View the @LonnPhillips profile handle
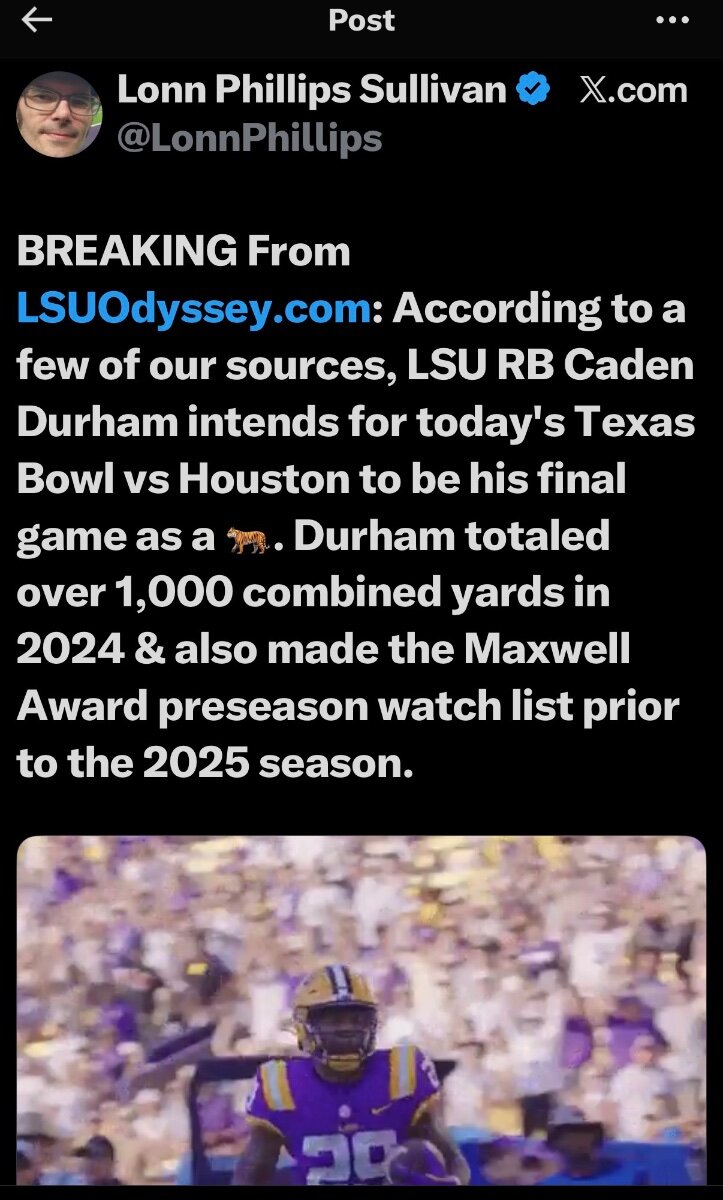723x1200 pixels. (x=249, y=139)
